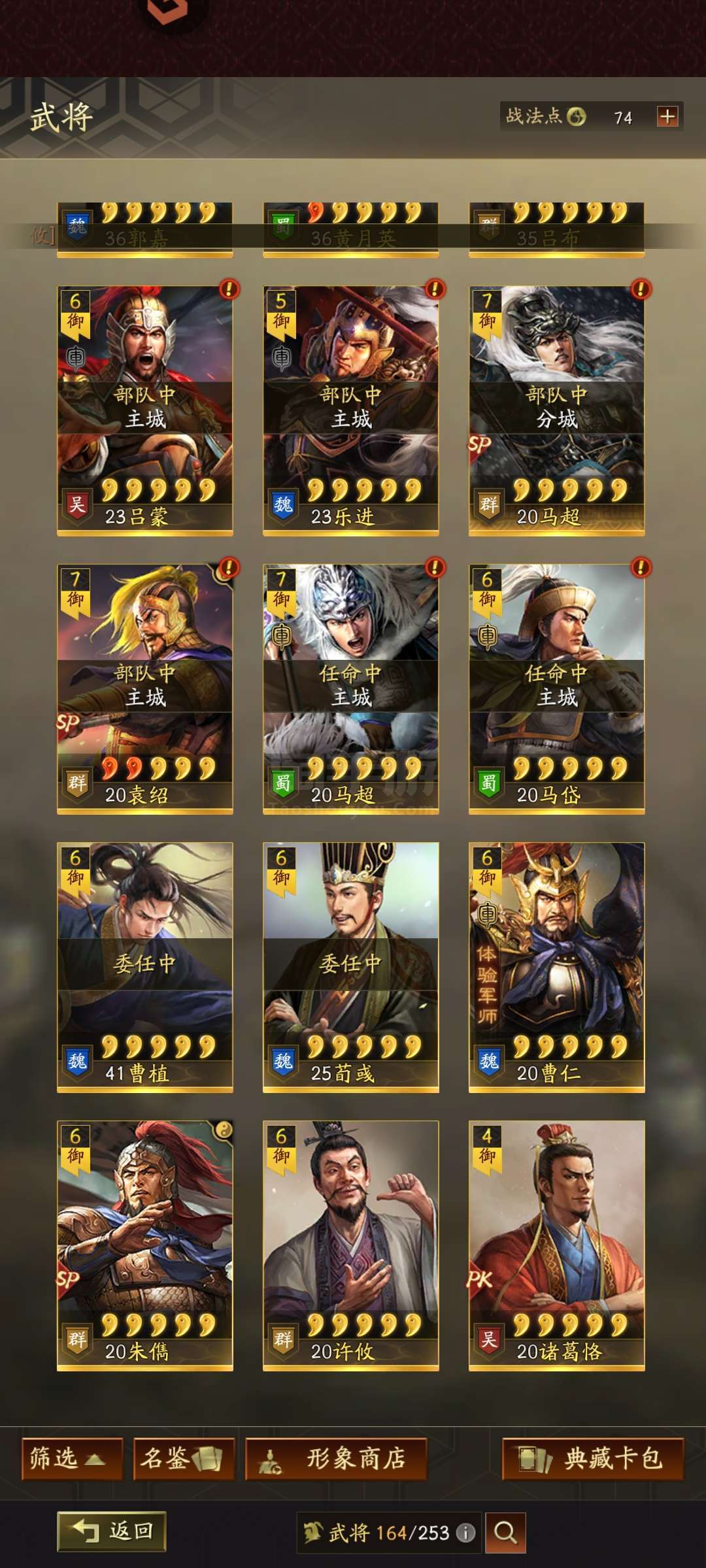Go to the 形象商店 shop
This screenshot has width=706, height=1568.
point(336,1459)
